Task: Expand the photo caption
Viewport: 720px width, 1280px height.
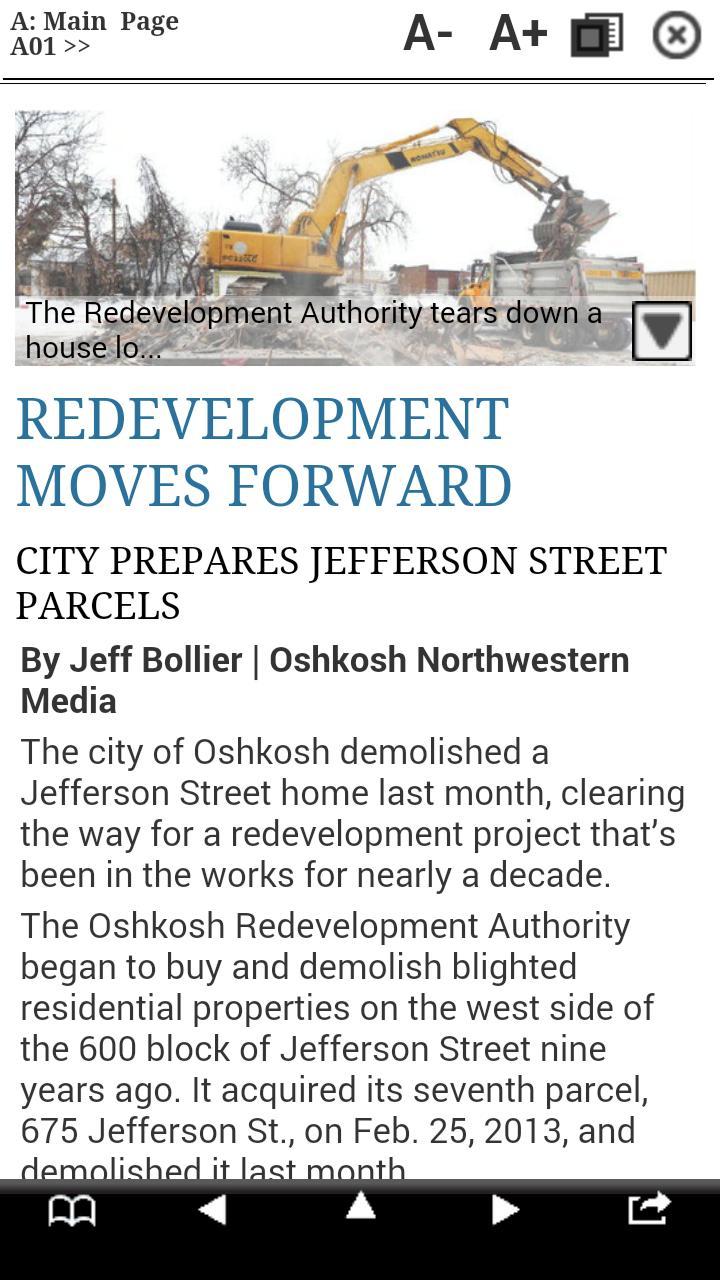Action: click(x=661, y=330)
